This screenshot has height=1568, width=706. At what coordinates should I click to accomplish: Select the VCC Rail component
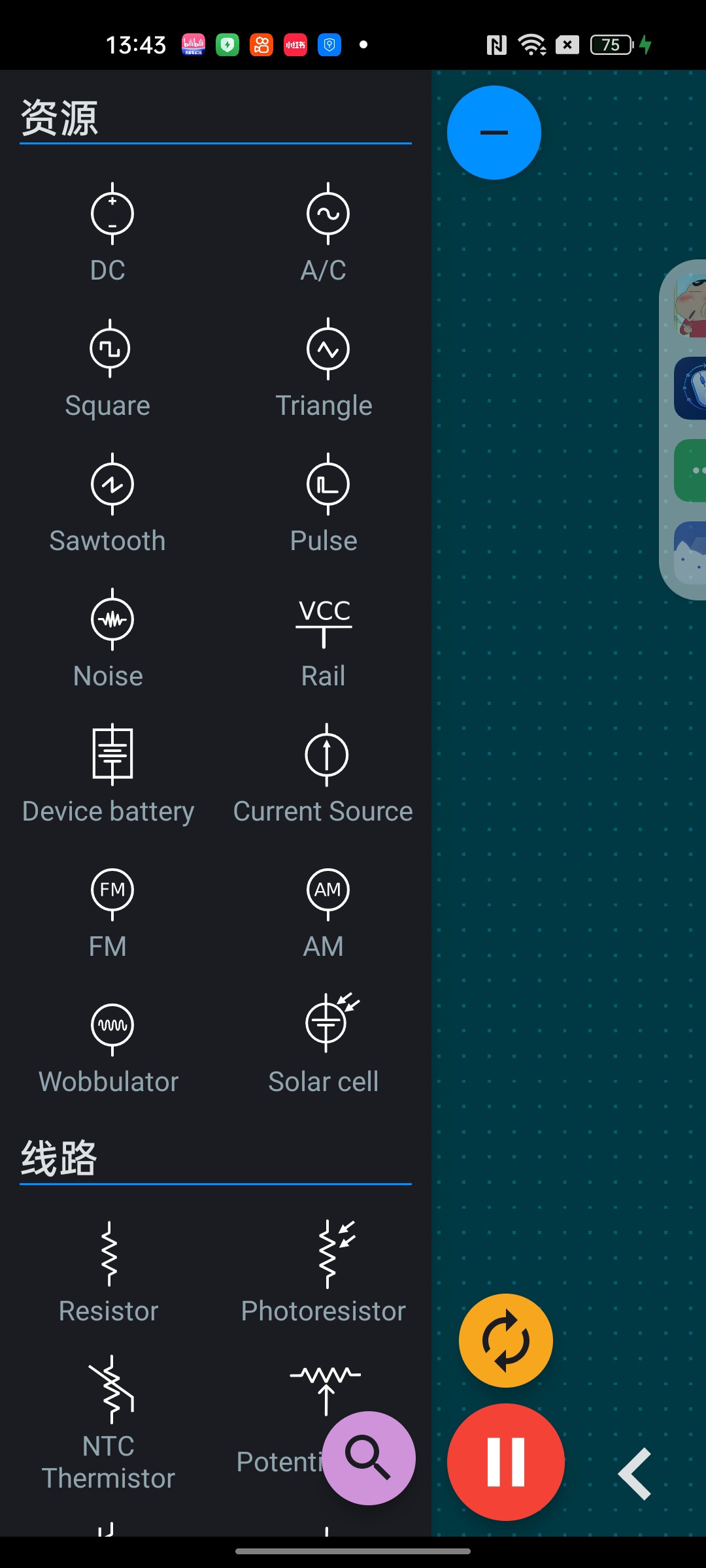click(x=324, y=638)
